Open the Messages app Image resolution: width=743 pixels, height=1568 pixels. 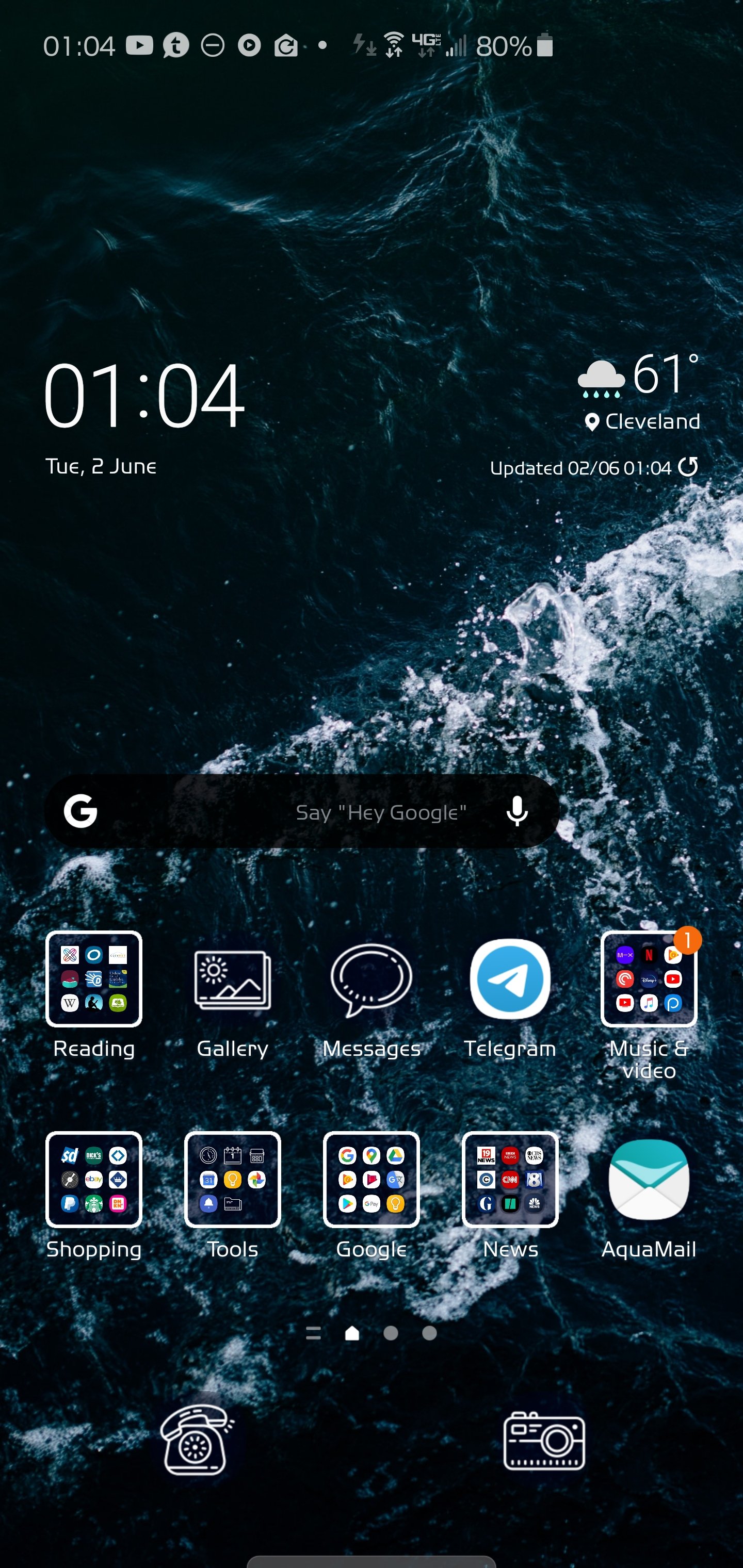click(x=371, y=979)
